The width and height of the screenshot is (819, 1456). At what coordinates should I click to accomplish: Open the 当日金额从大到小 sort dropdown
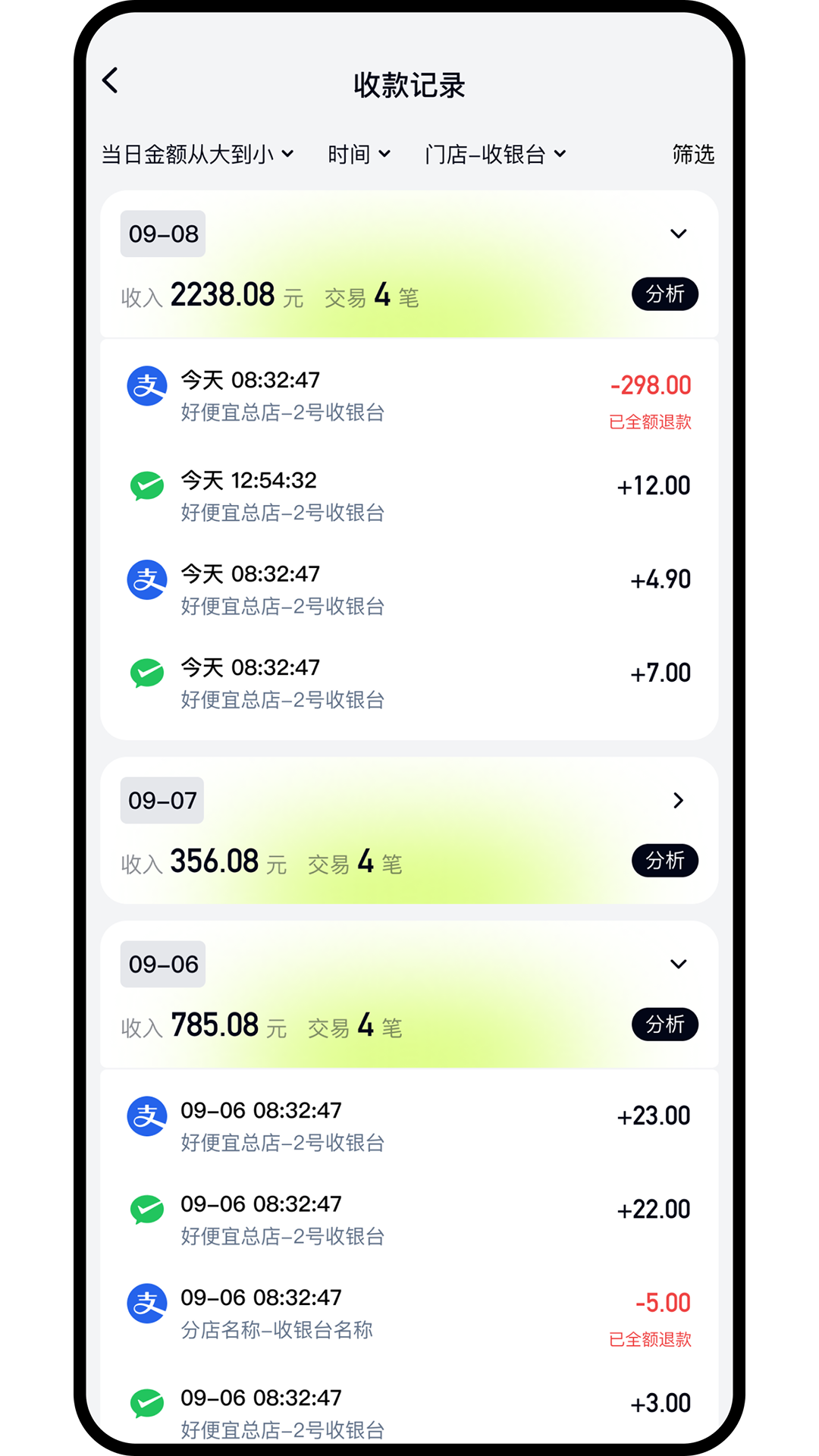[197, 155]
